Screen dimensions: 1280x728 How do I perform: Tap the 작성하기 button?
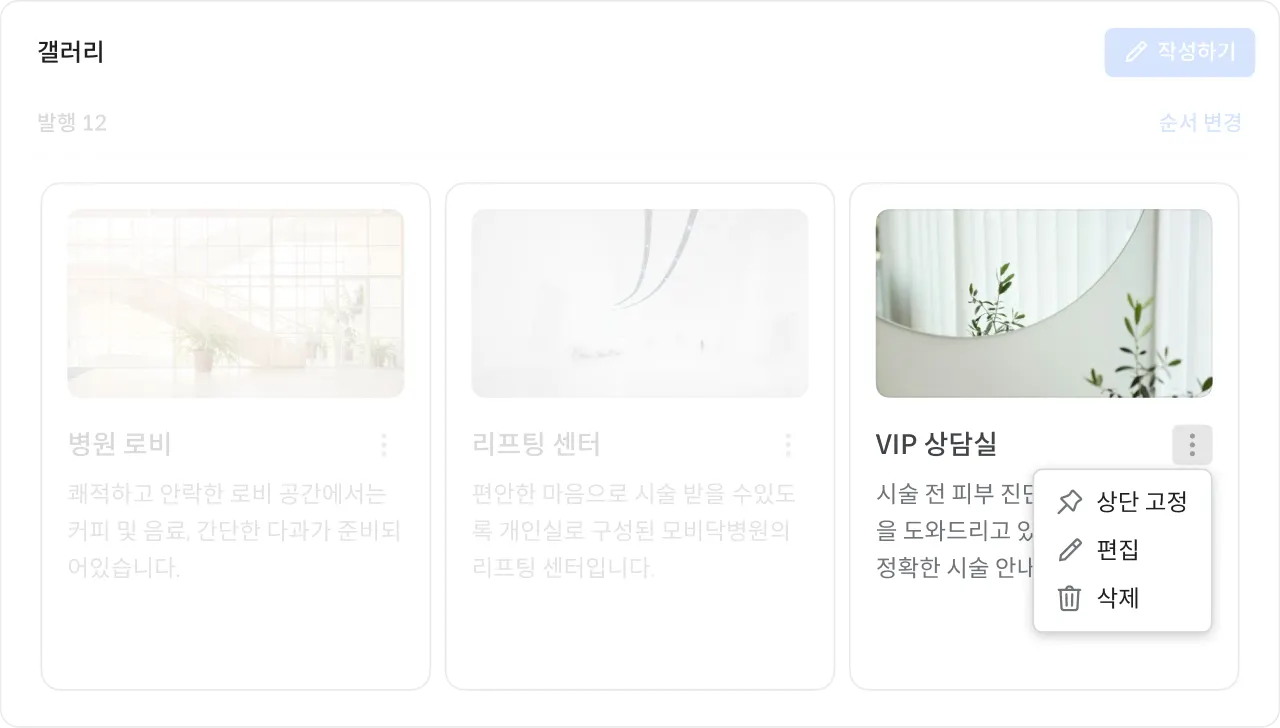tap(1179, 52)
